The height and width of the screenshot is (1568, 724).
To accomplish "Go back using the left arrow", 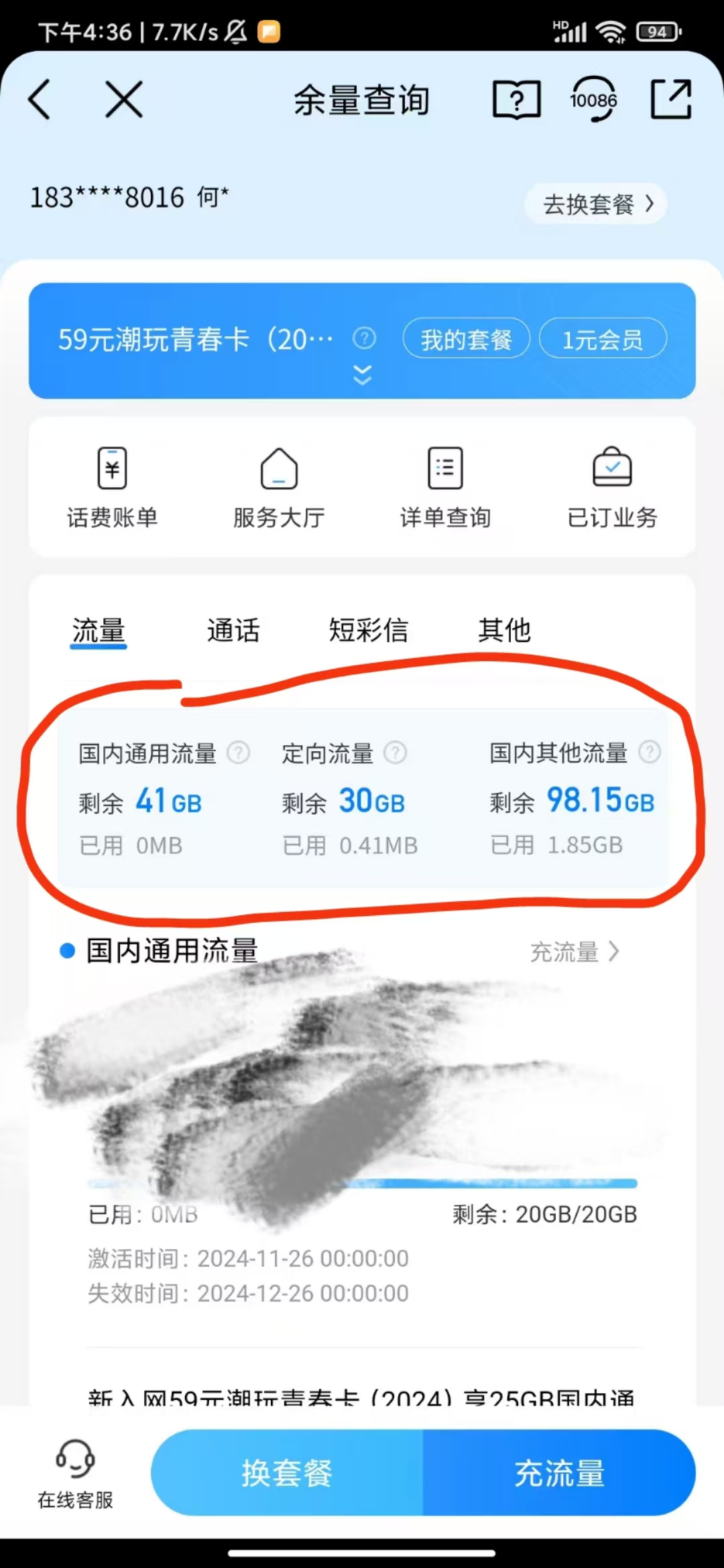I will pos(40,100).
